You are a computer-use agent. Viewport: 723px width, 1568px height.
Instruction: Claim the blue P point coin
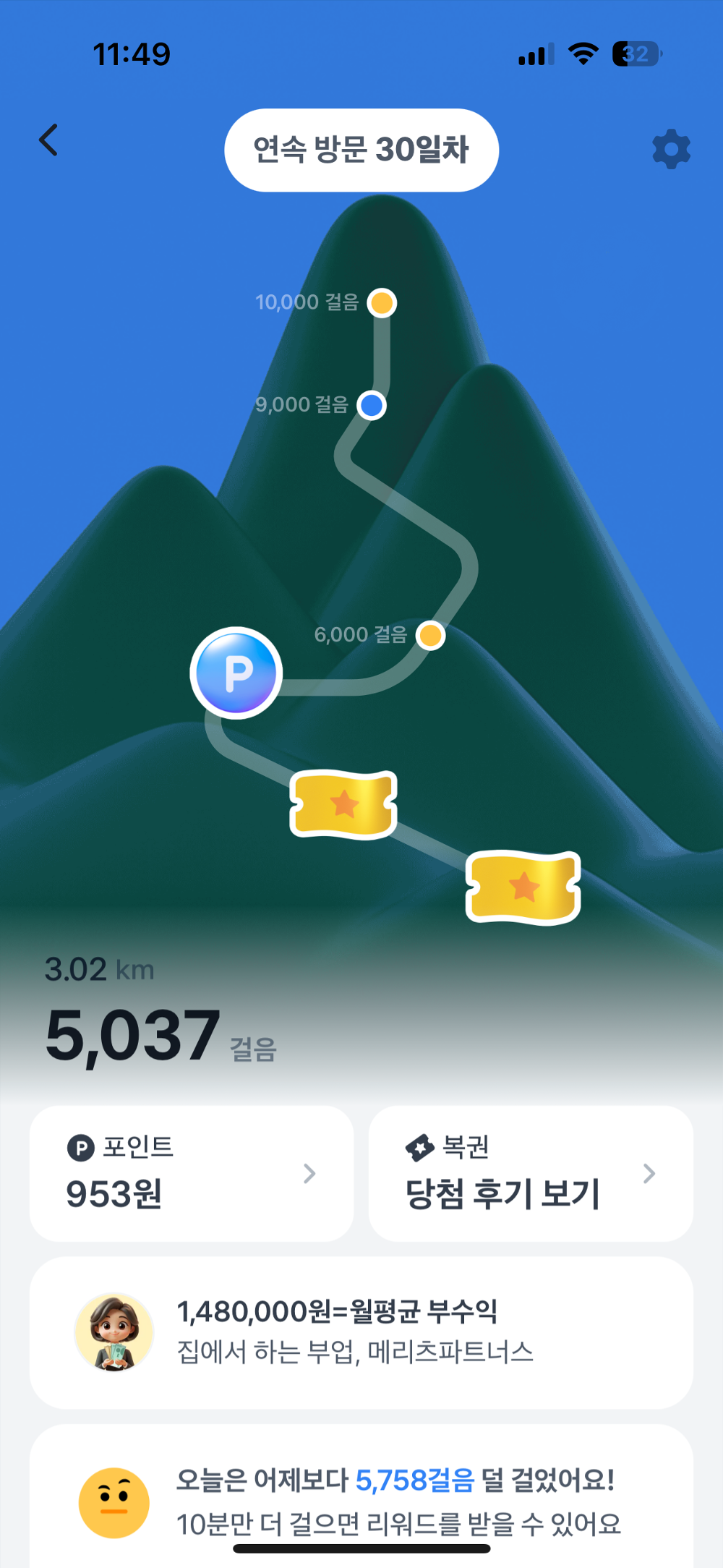(x=236, y=673)
